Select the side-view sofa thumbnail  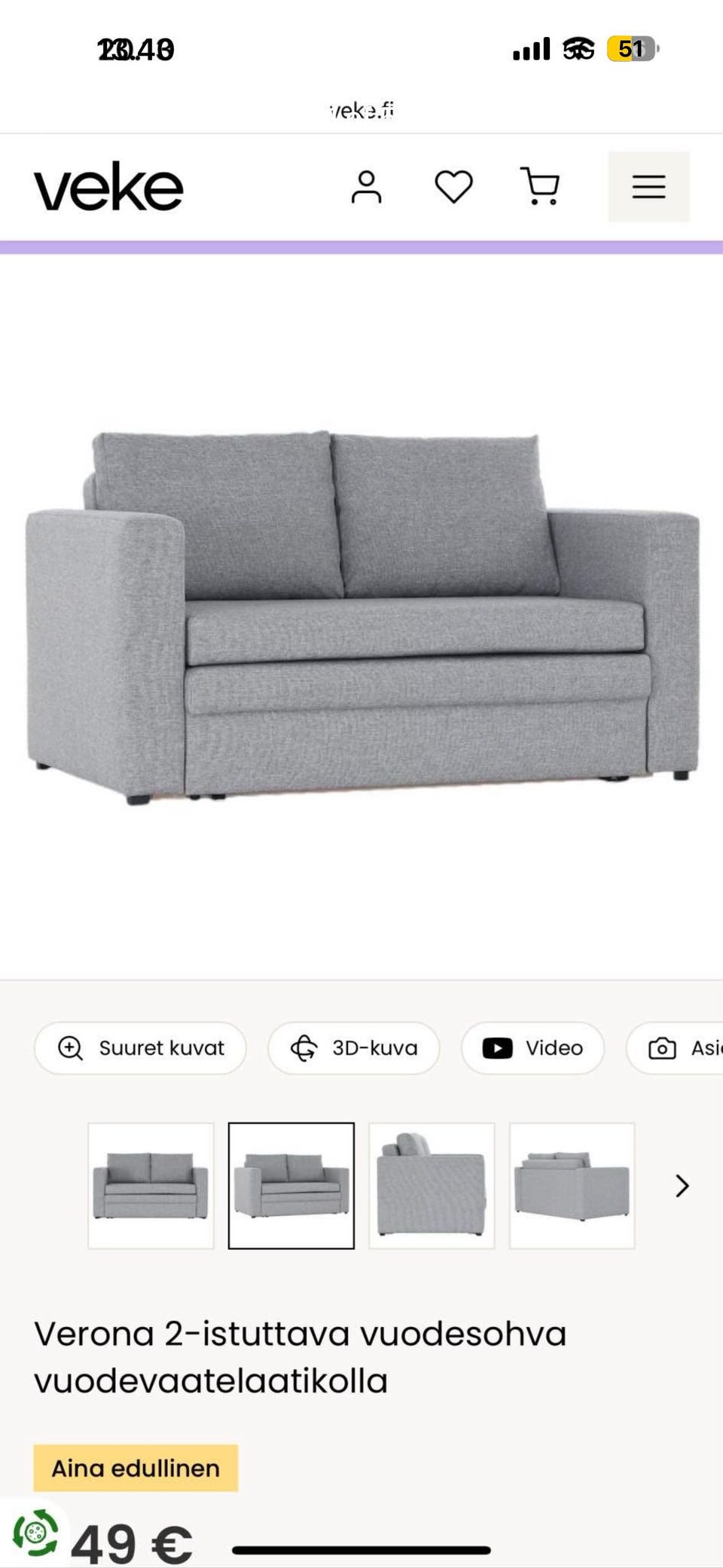click(x=432, y=1185)
